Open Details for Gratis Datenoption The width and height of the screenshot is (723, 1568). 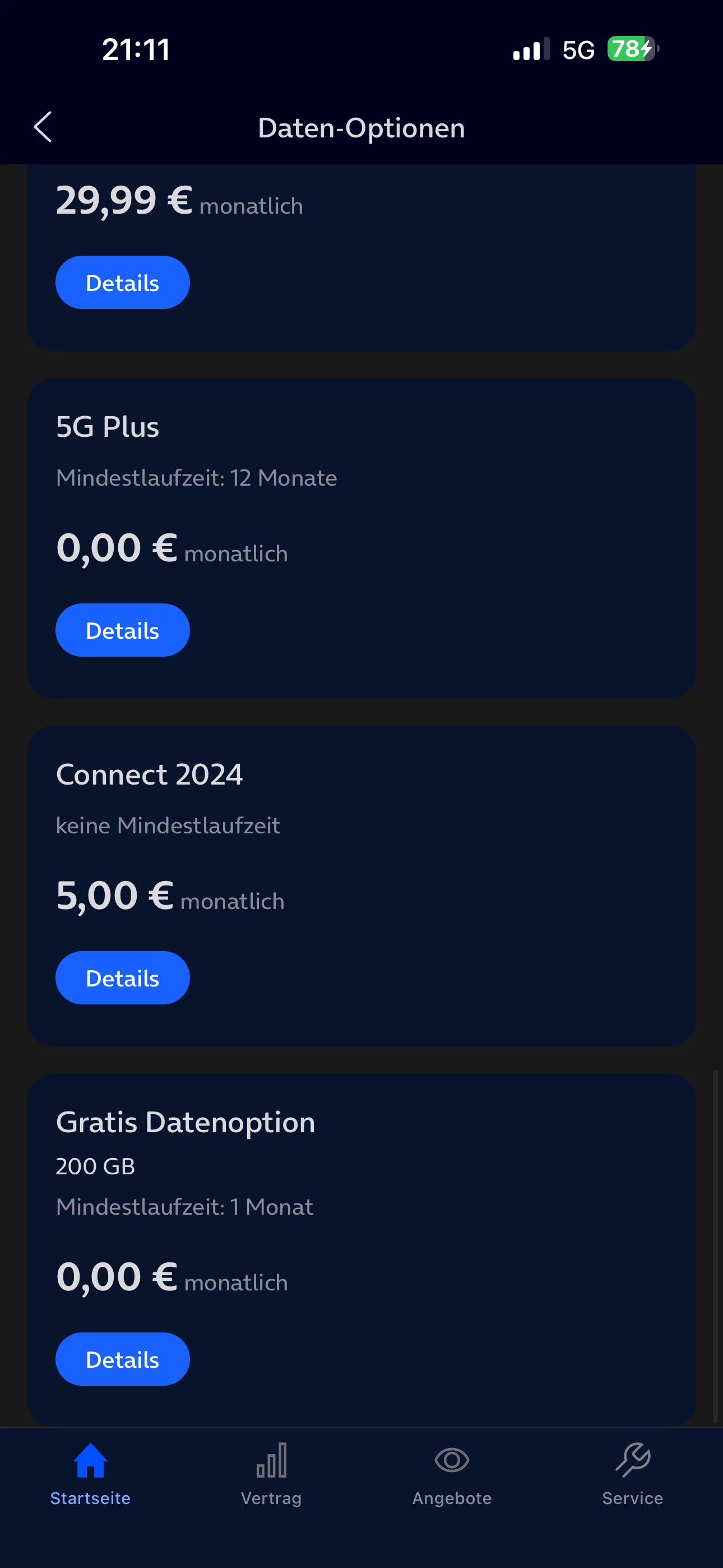(122, 1359)
